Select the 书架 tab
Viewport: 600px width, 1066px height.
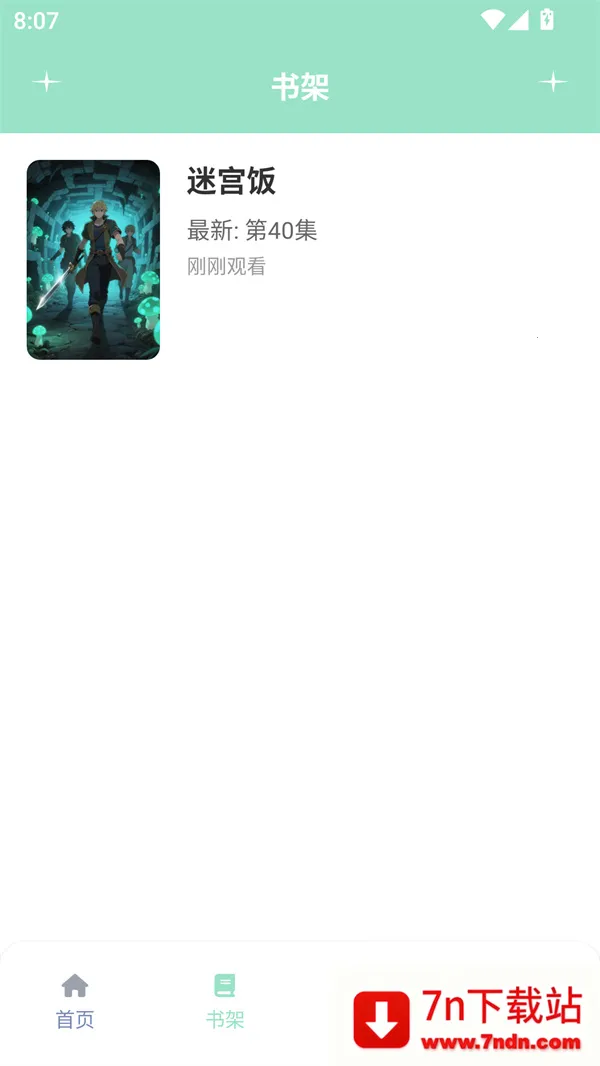[x=225, y=1001]
